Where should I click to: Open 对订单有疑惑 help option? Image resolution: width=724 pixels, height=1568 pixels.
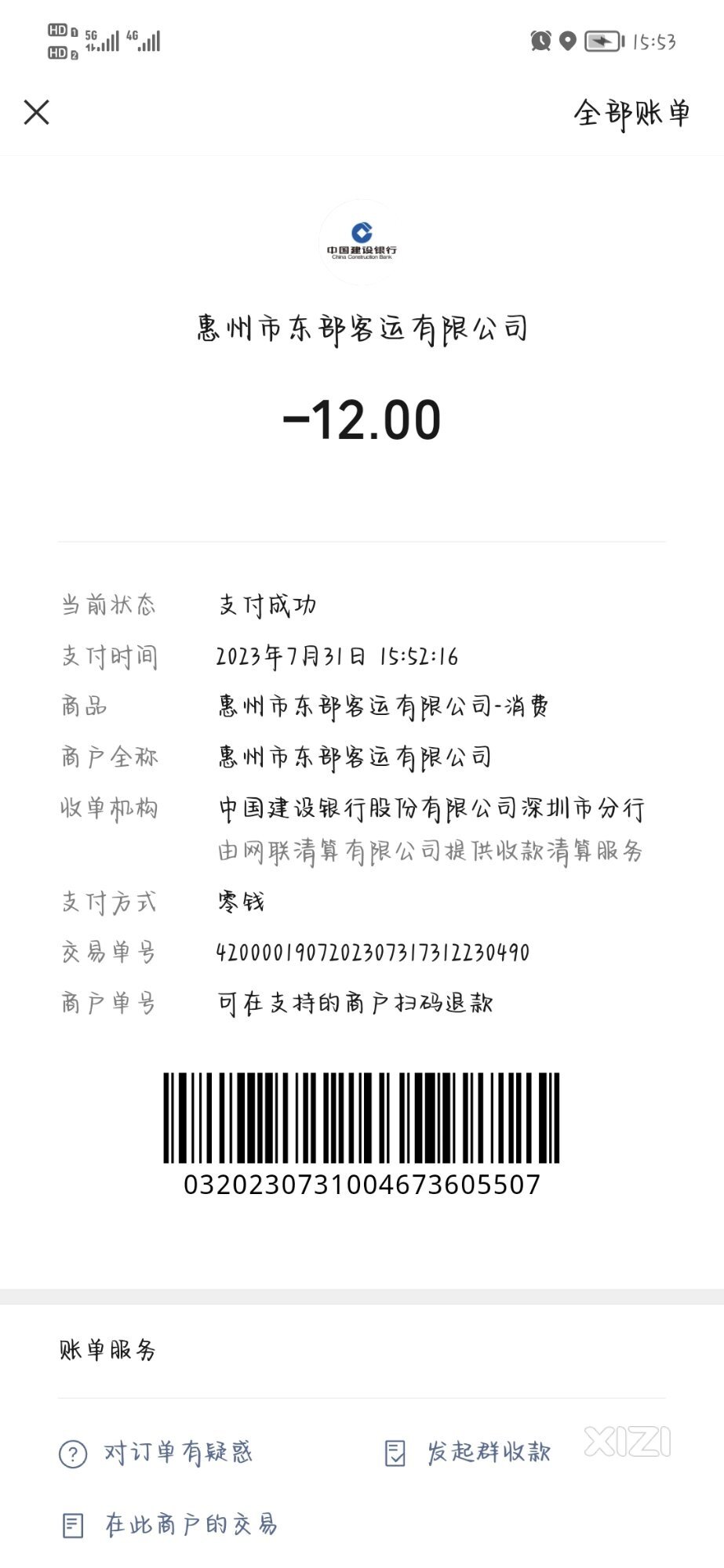(157, 1453)
